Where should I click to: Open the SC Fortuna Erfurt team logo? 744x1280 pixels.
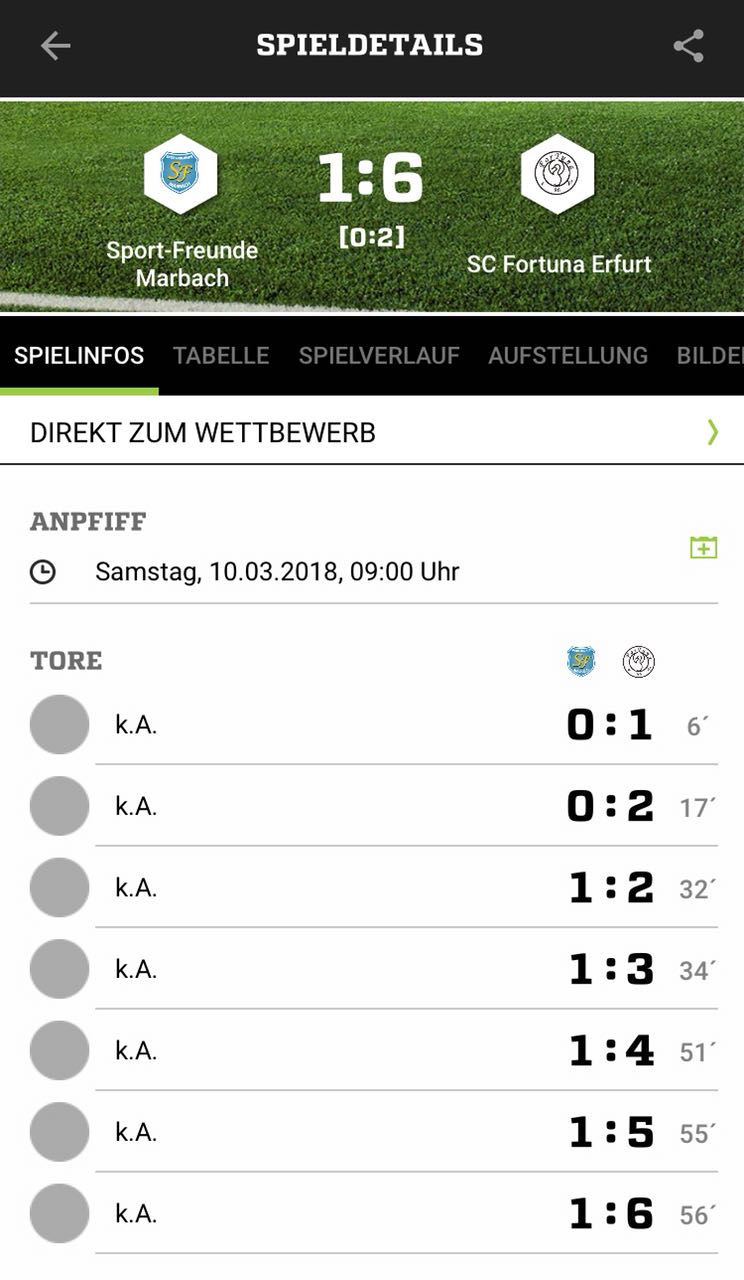point(557,174)
